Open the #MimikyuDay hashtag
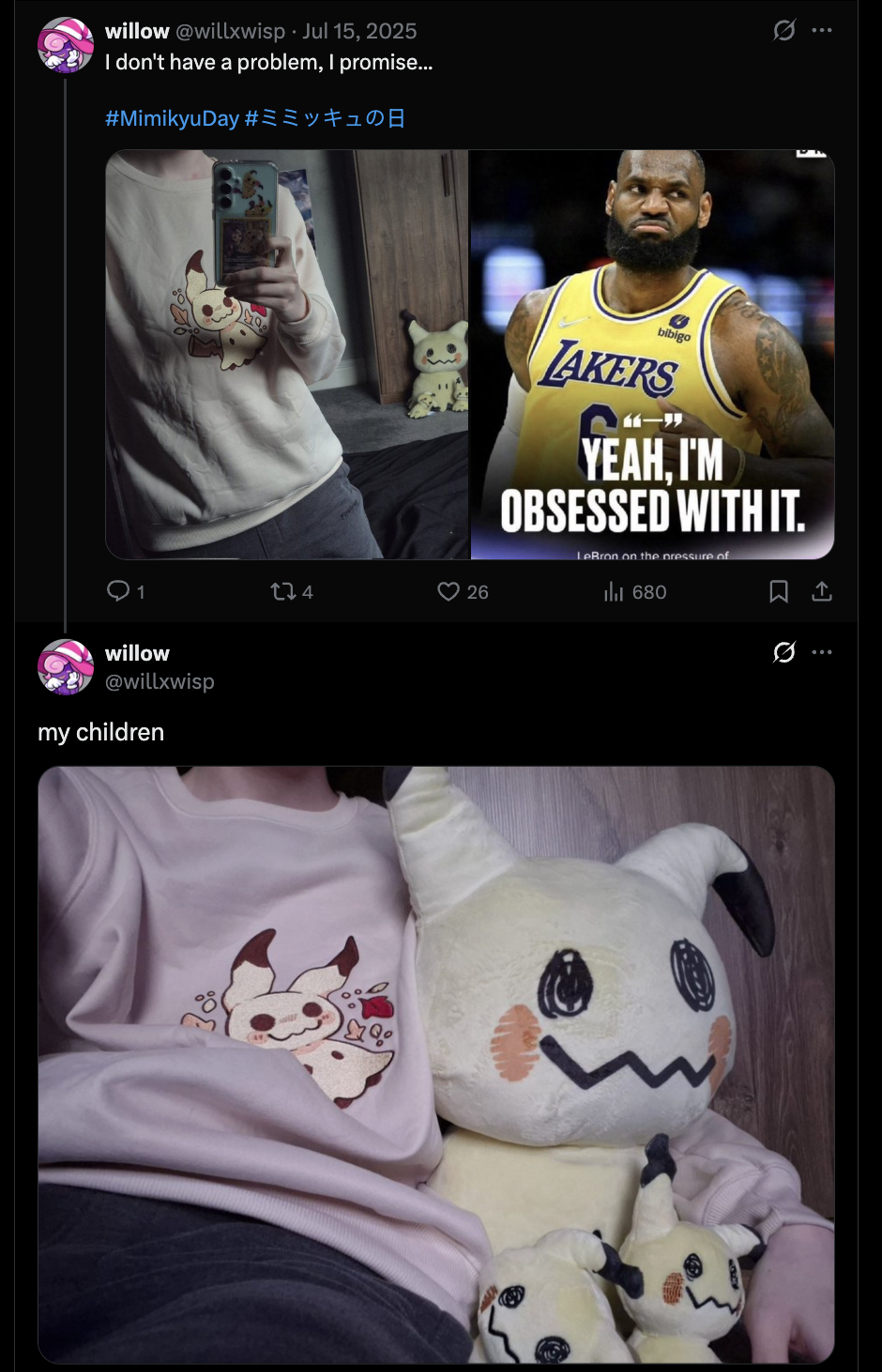 (173, 118)
